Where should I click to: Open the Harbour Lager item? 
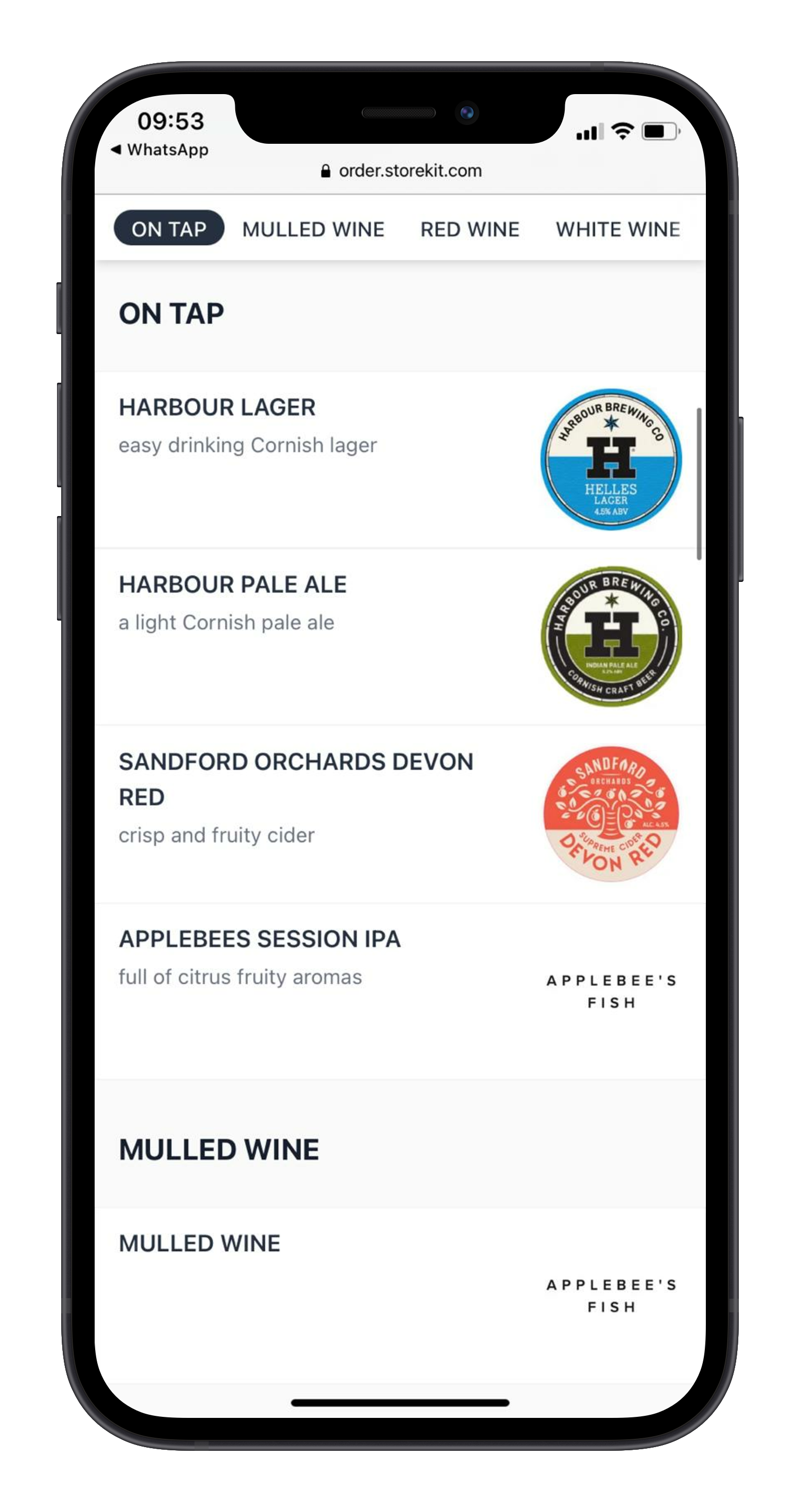pos(217,407)
